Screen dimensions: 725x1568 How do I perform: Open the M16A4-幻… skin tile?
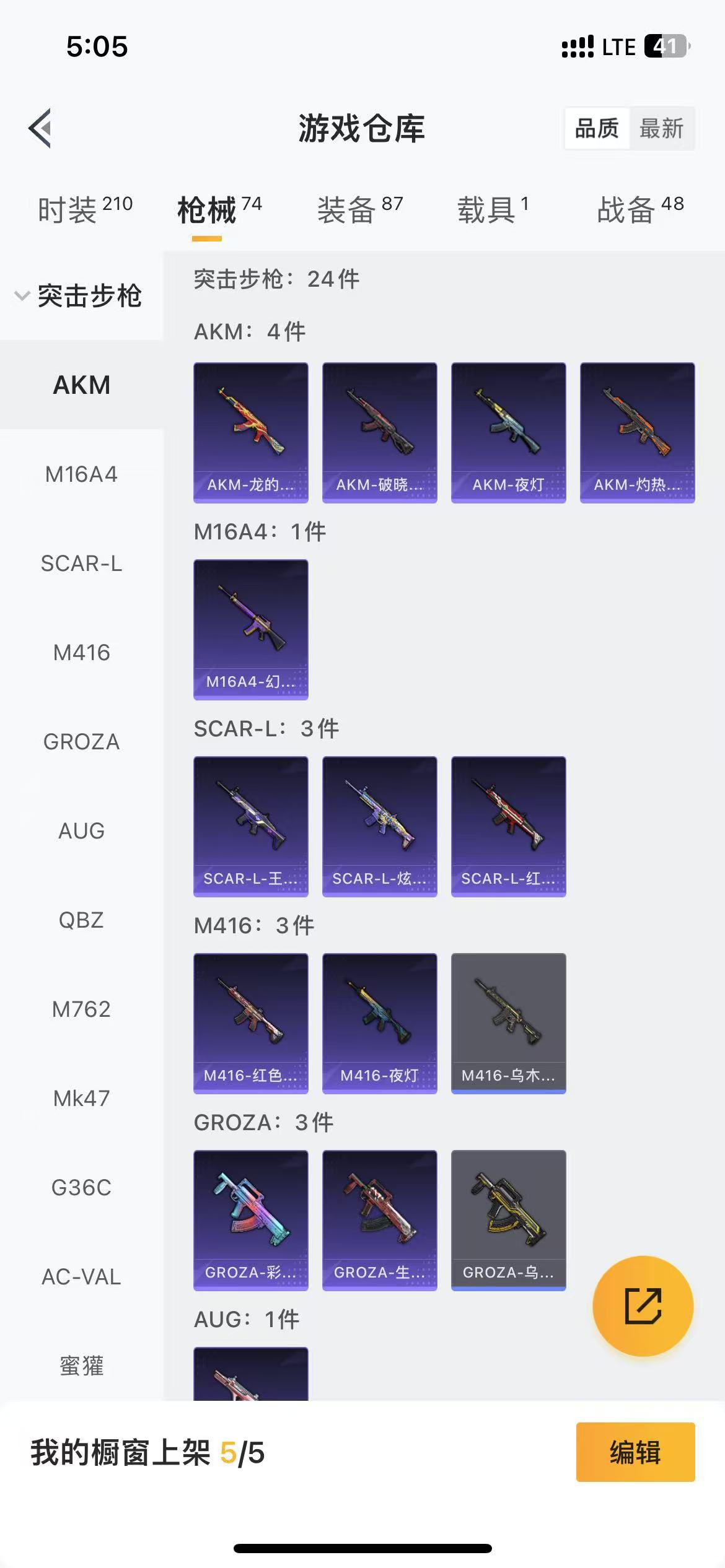tap(251, 629)
